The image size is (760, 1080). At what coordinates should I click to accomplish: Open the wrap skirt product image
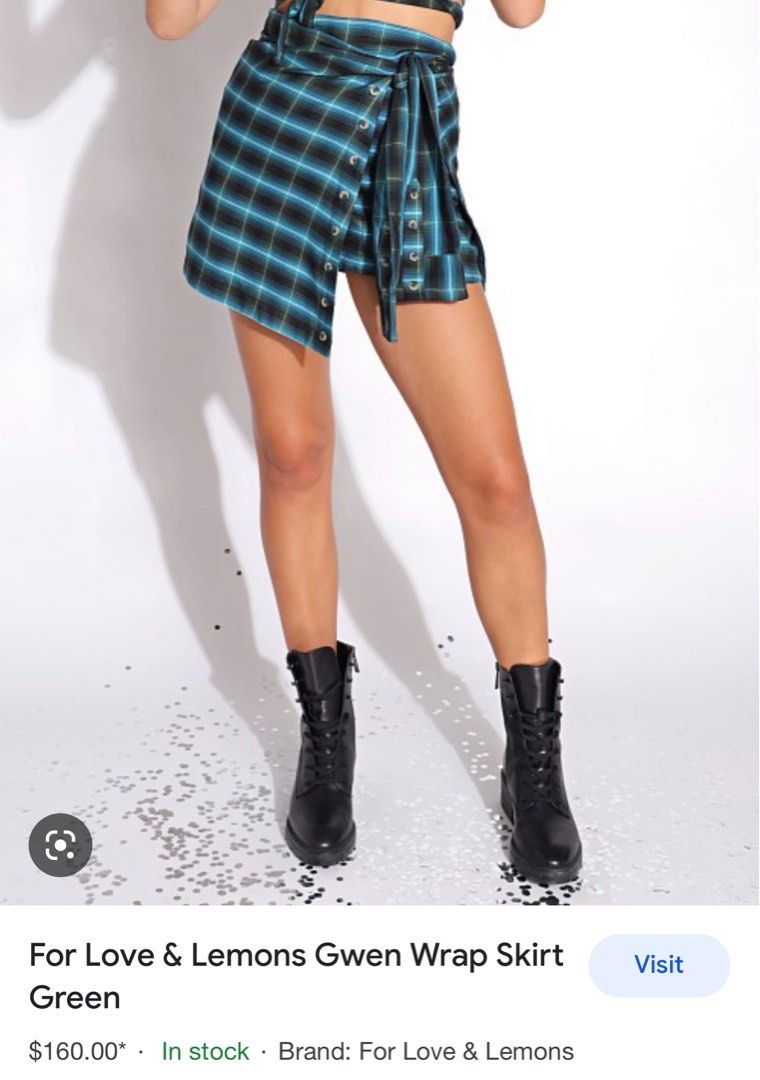380,450
